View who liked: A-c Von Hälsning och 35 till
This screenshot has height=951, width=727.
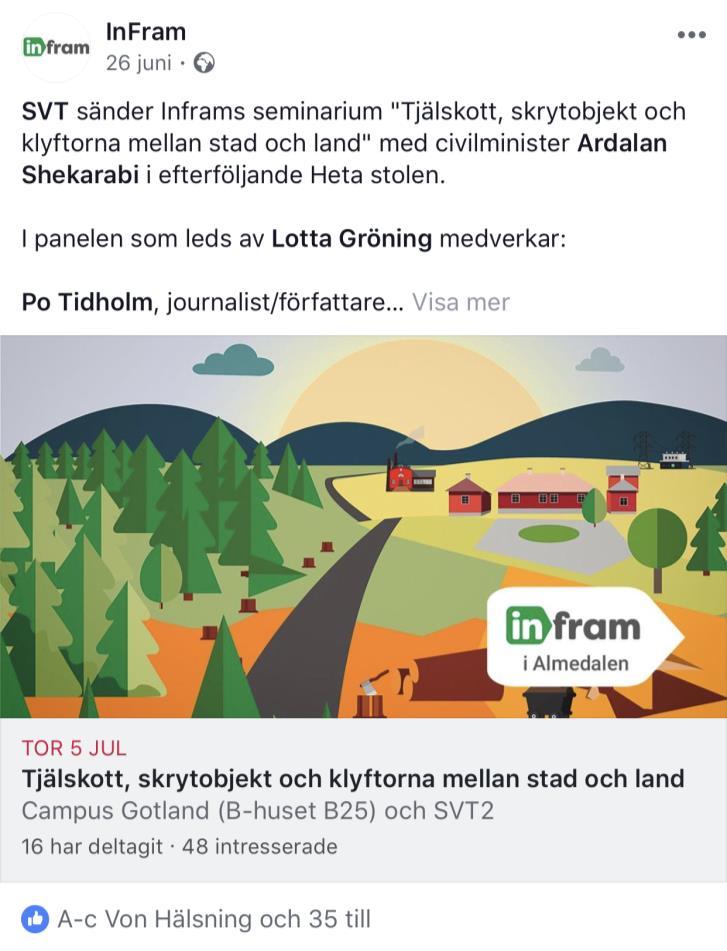coord(213,918)
